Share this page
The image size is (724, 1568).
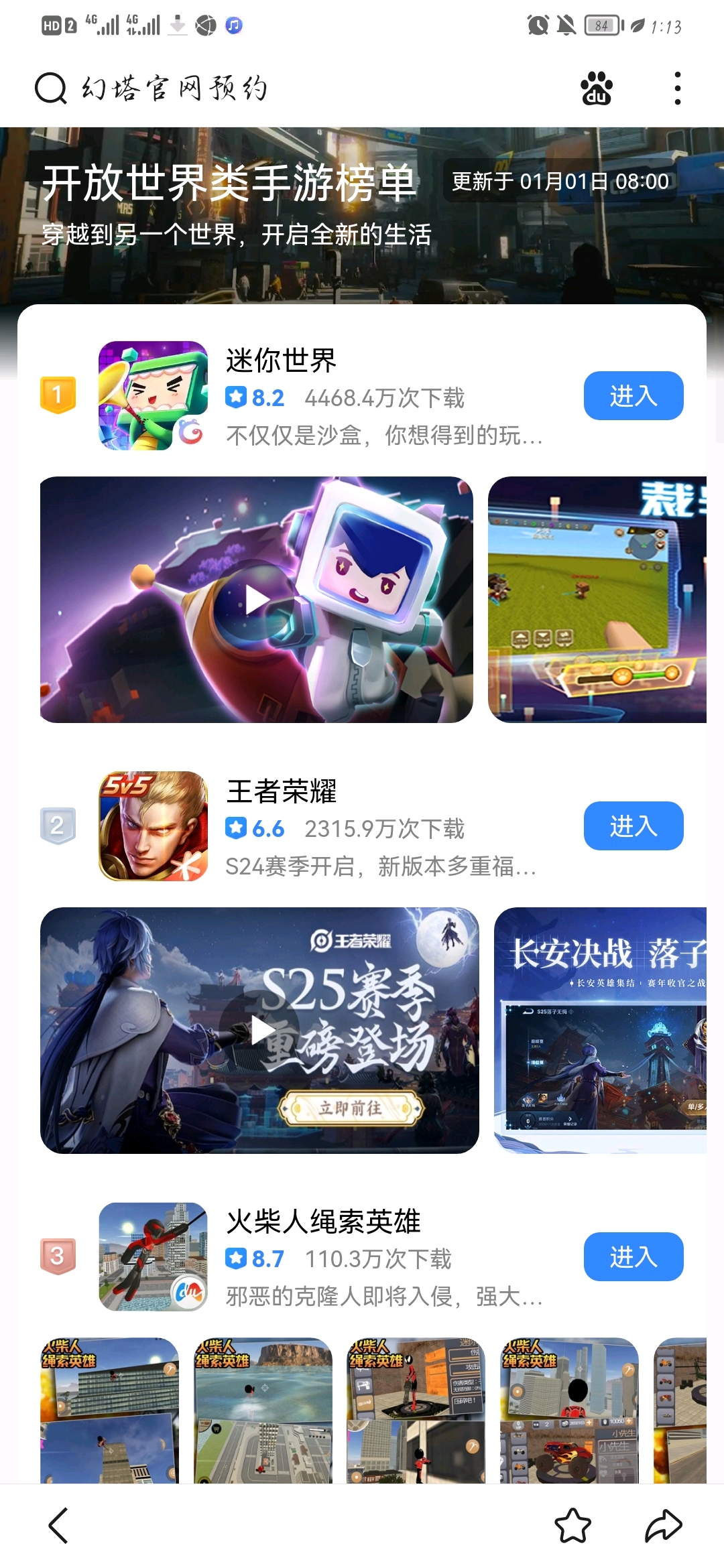pos(663,1526)
